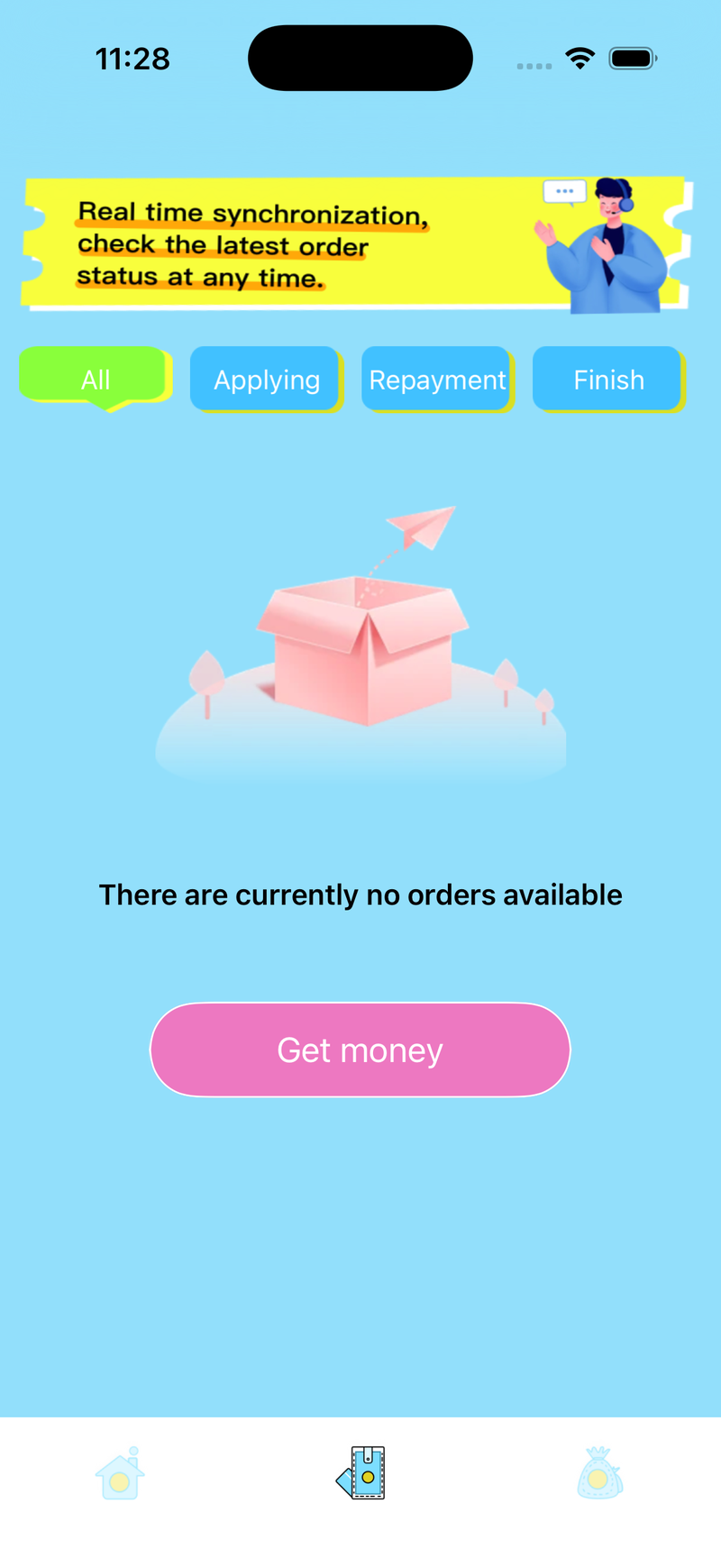Viewport: 721px width, 1568px height.
Task: Tap the Get money button
Action: click(360, 1050)
